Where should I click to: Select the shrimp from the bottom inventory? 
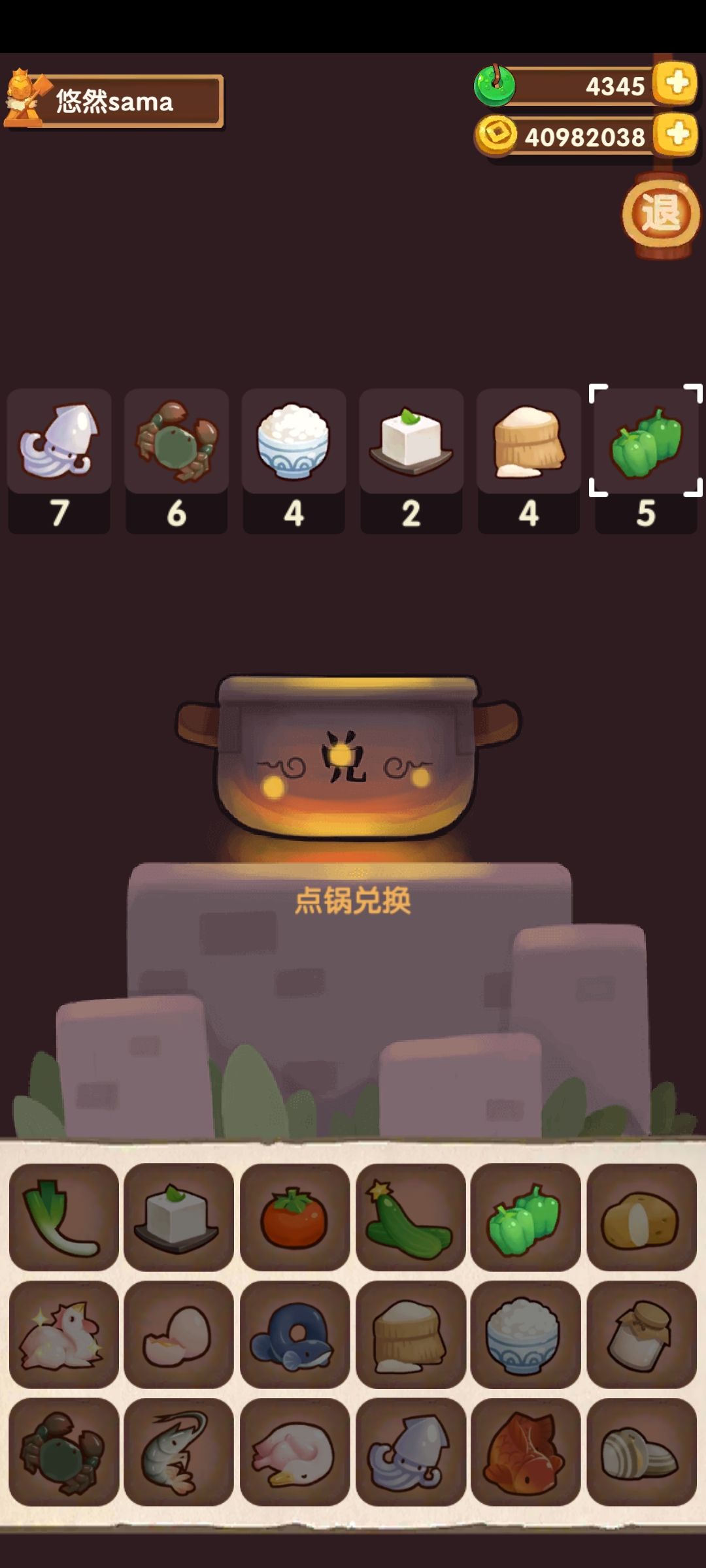point(179,1450)
